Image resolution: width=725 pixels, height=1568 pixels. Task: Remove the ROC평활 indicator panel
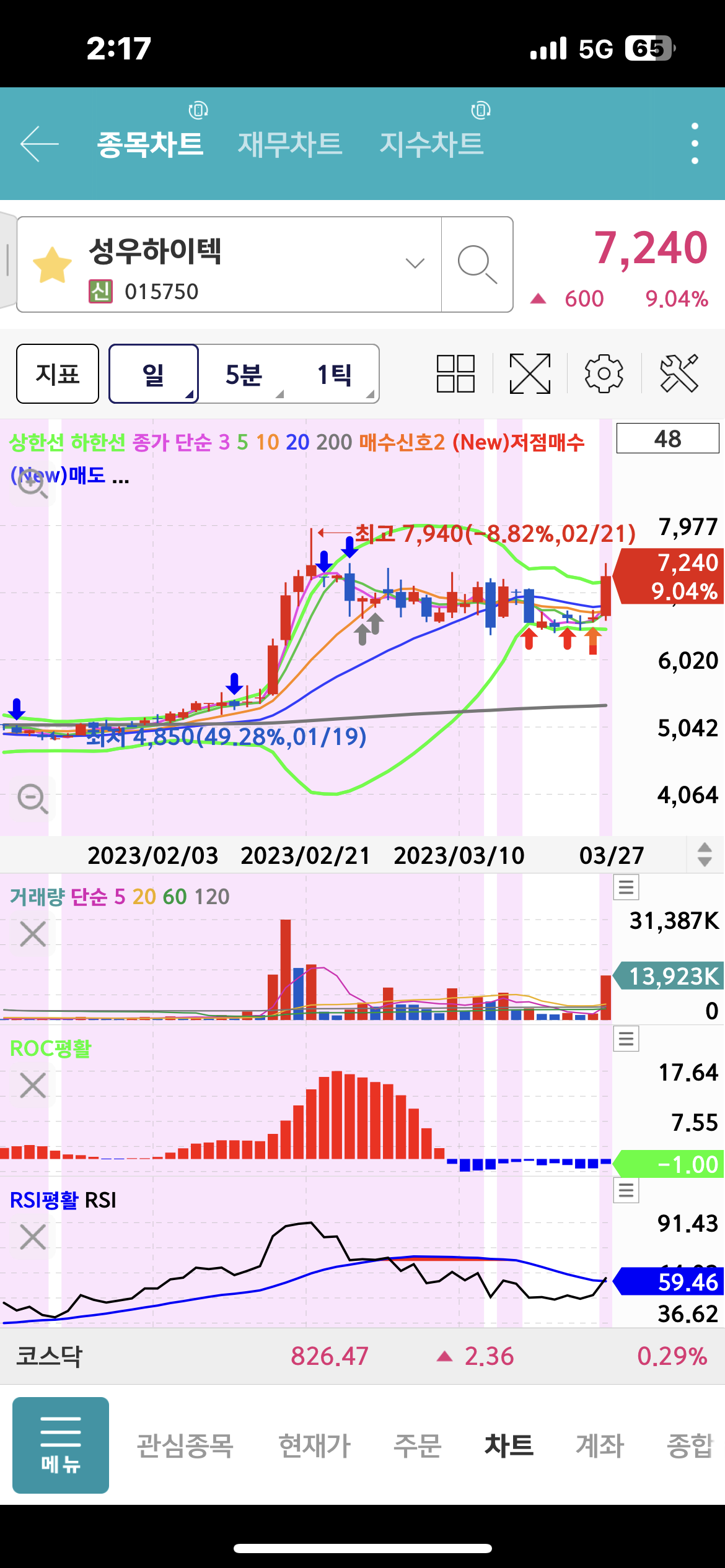pos(33,1086)
